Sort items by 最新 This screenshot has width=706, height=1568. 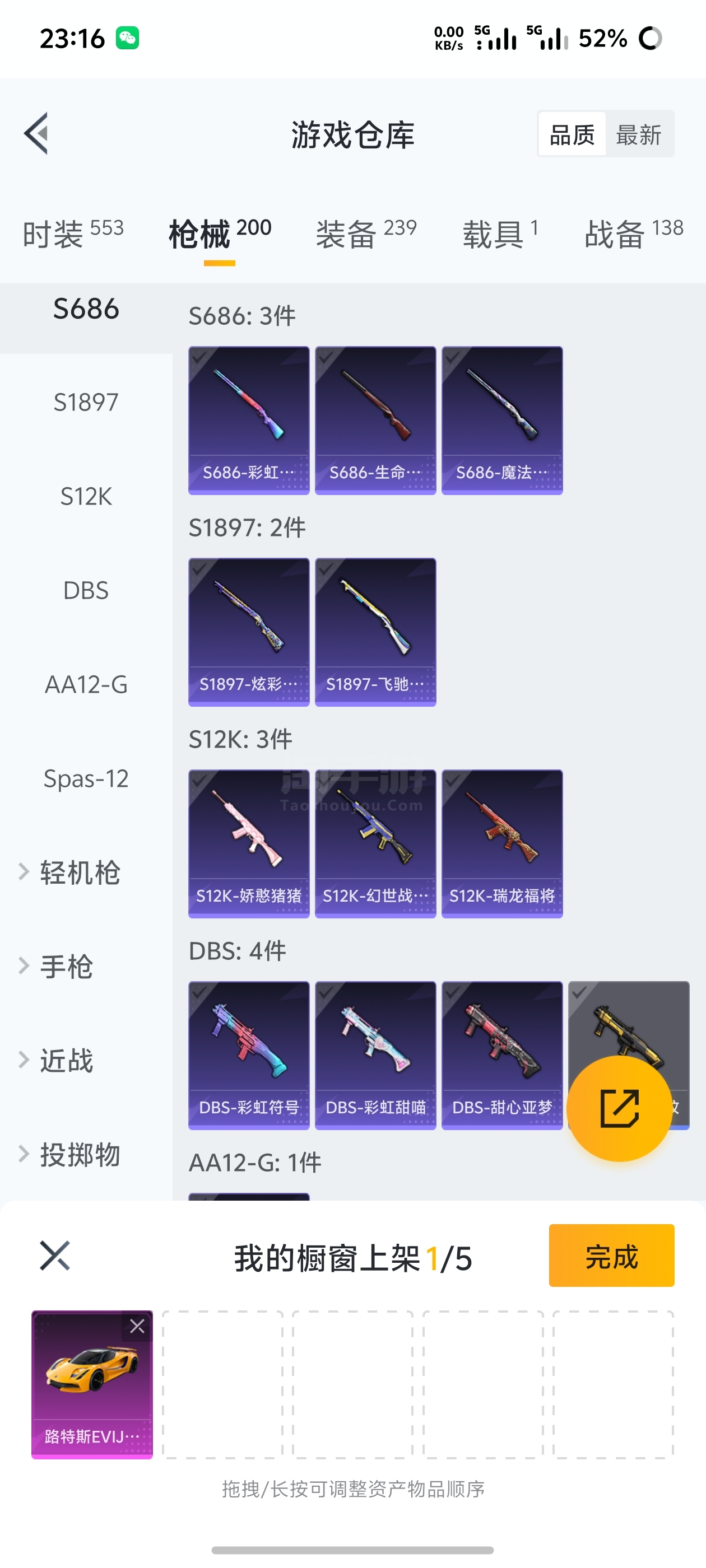638,134
